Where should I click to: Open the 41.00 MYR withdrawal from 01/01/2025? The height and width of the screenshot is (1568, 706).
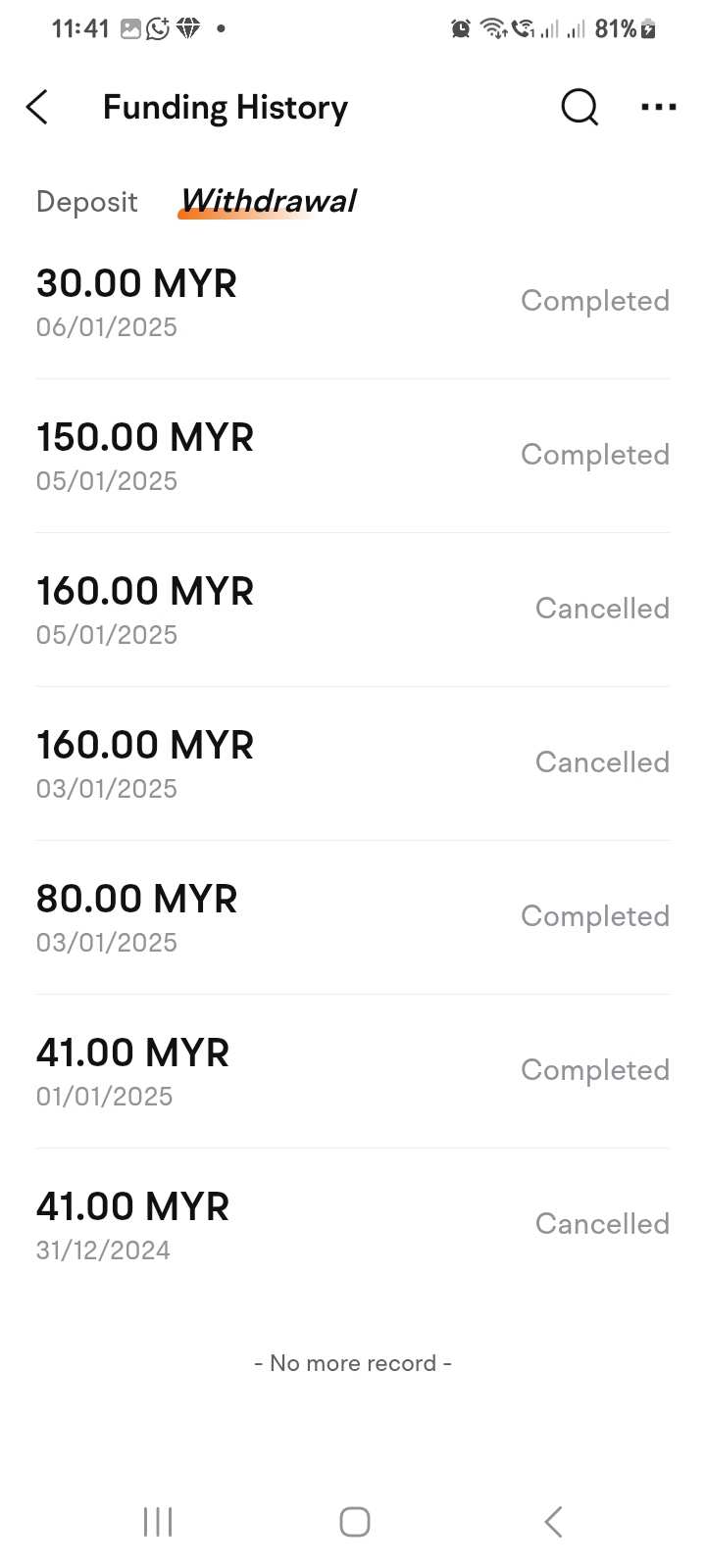click(x=353, y=1071)
